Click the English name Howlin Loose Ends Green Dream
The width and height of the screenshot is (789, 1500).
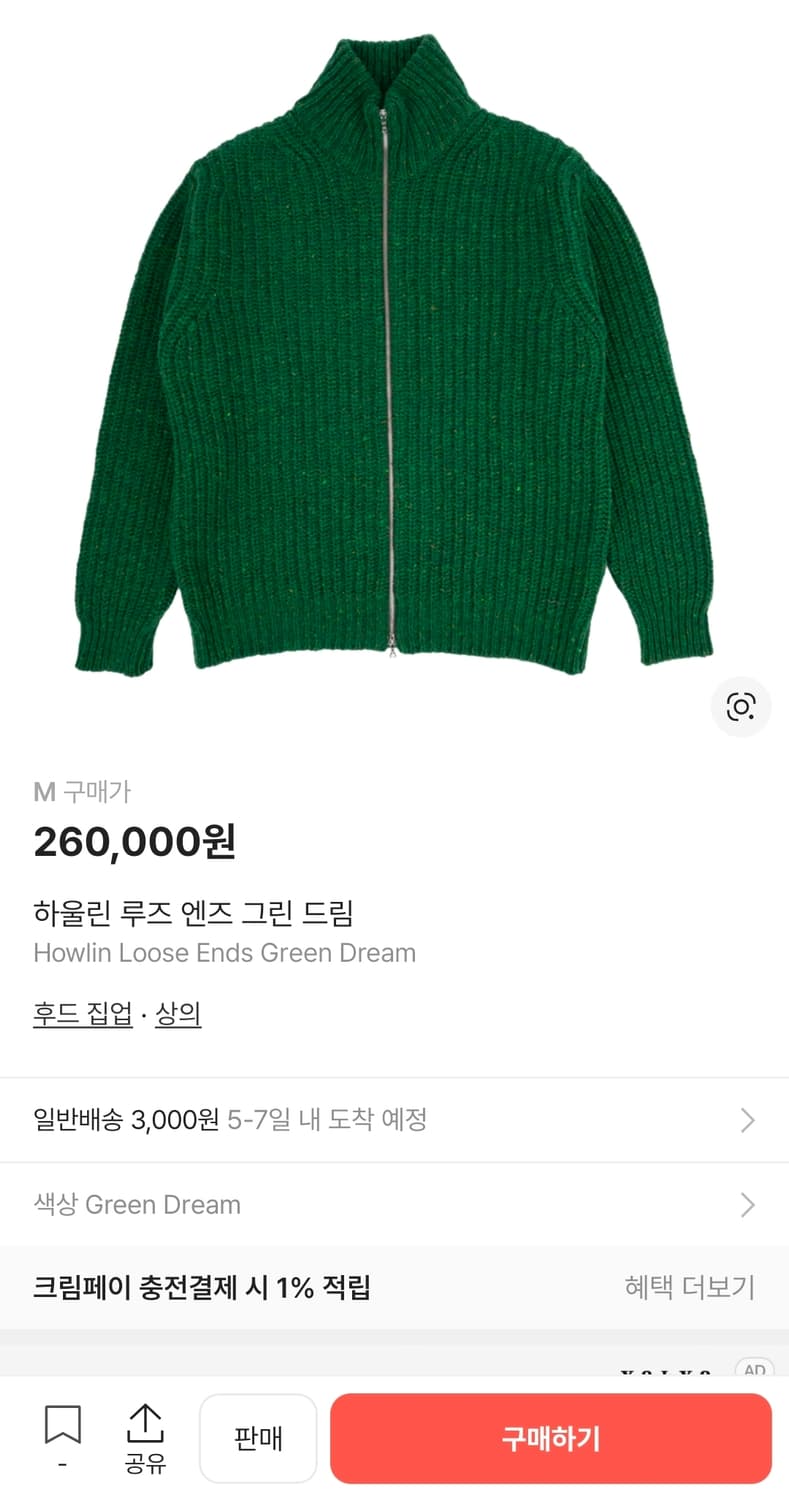coord(222,953)
